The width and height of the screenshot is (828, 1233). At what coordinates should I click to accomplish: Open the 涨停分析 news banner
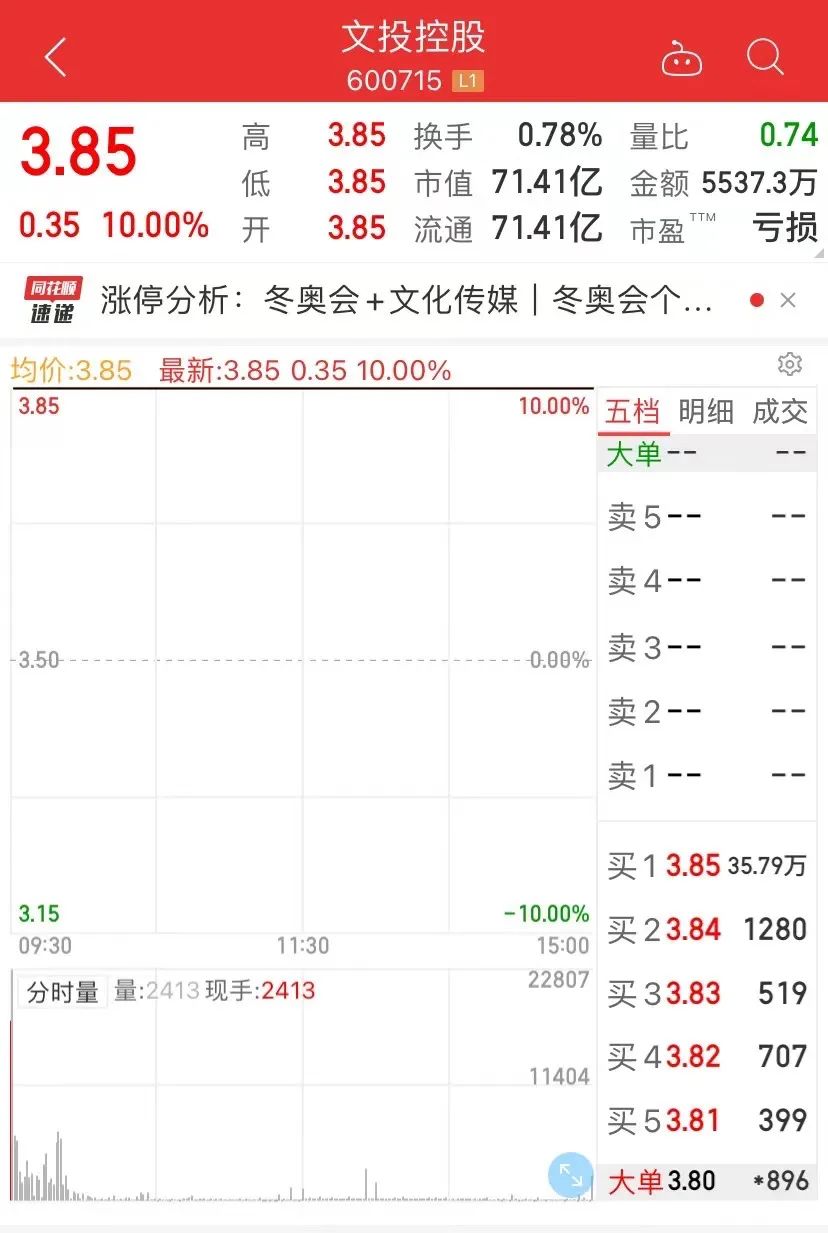405,300
